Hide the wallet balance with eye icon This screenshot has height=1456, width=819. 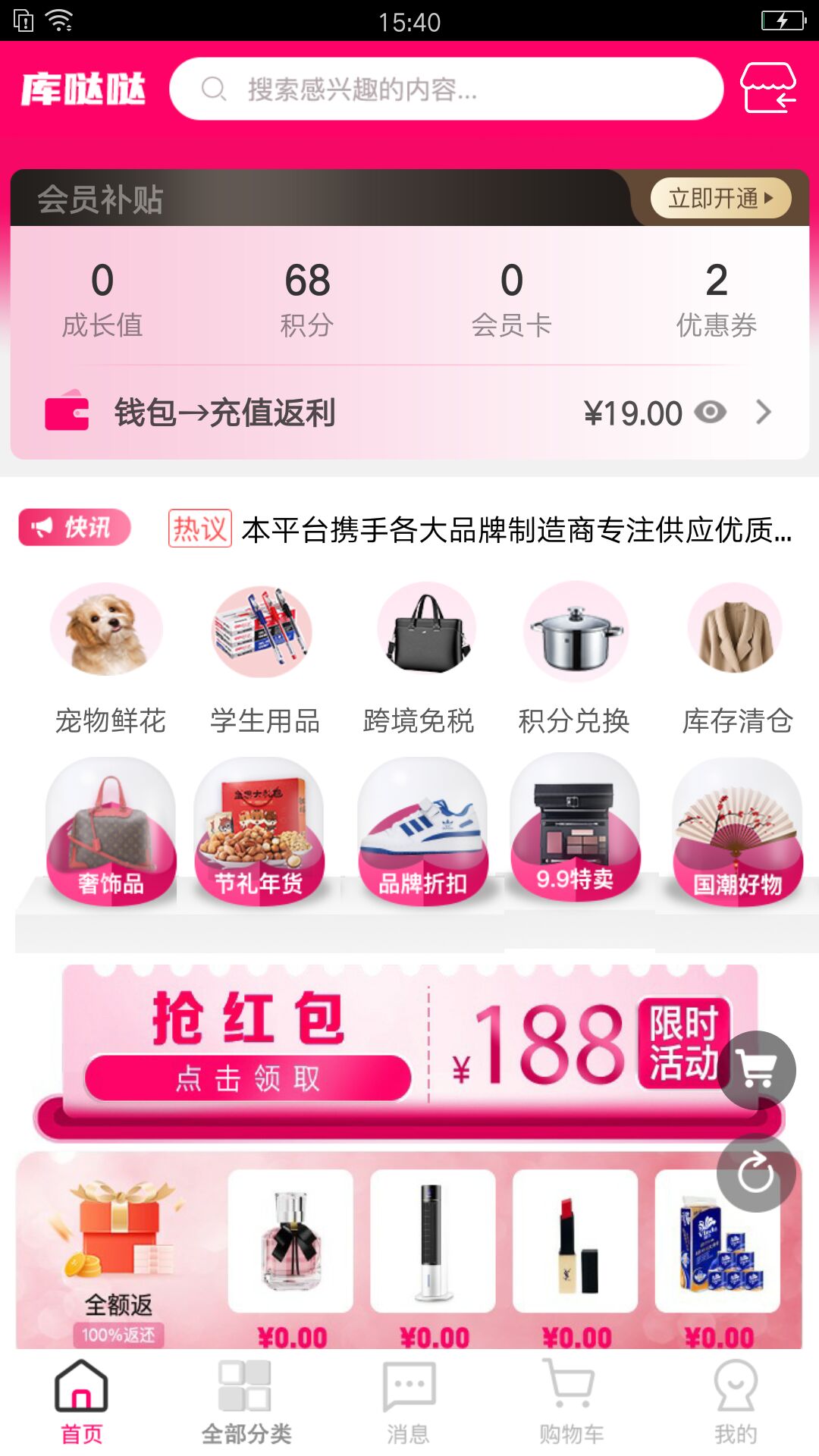coord(711,413)
